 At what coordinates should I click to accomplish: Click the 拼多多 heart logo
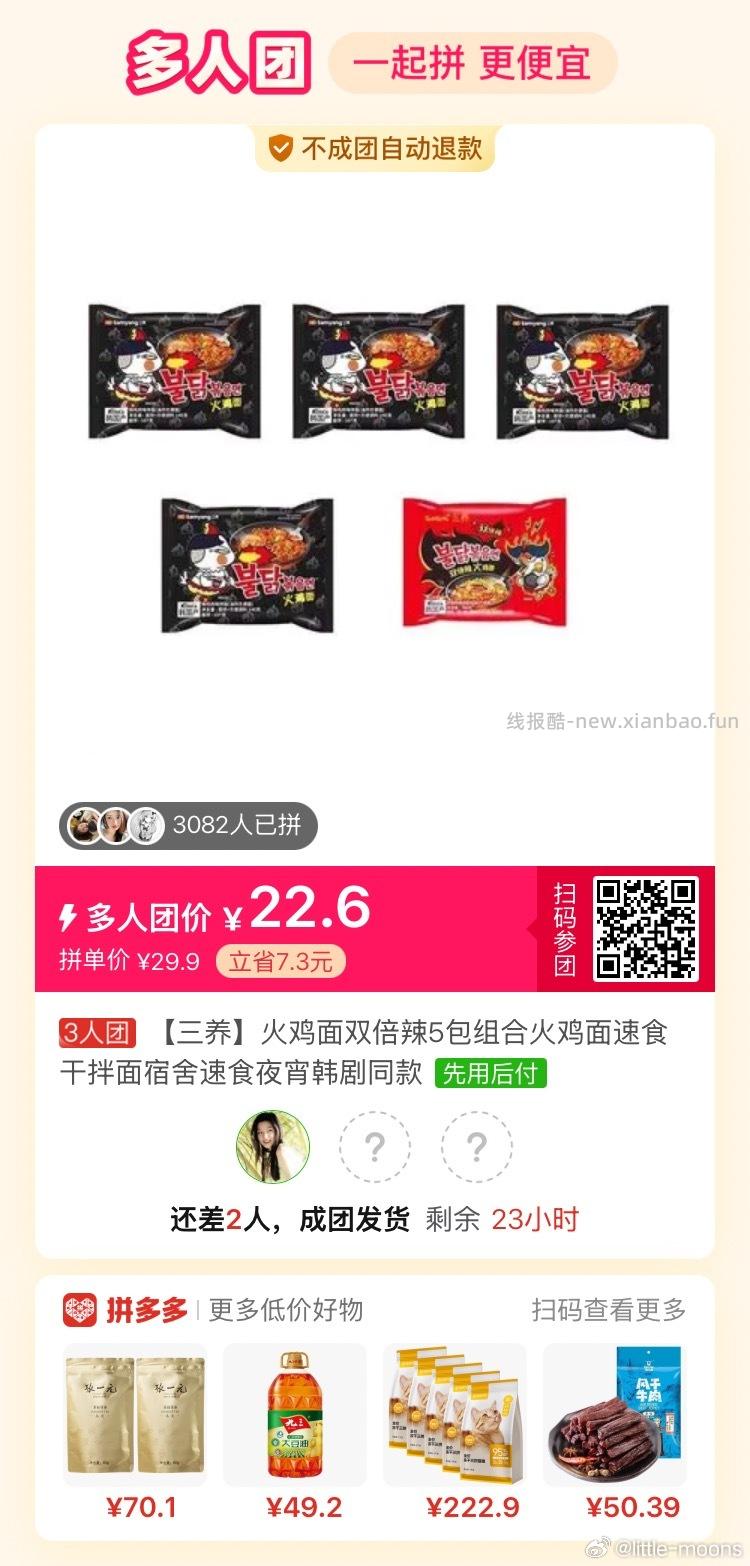81,1309
